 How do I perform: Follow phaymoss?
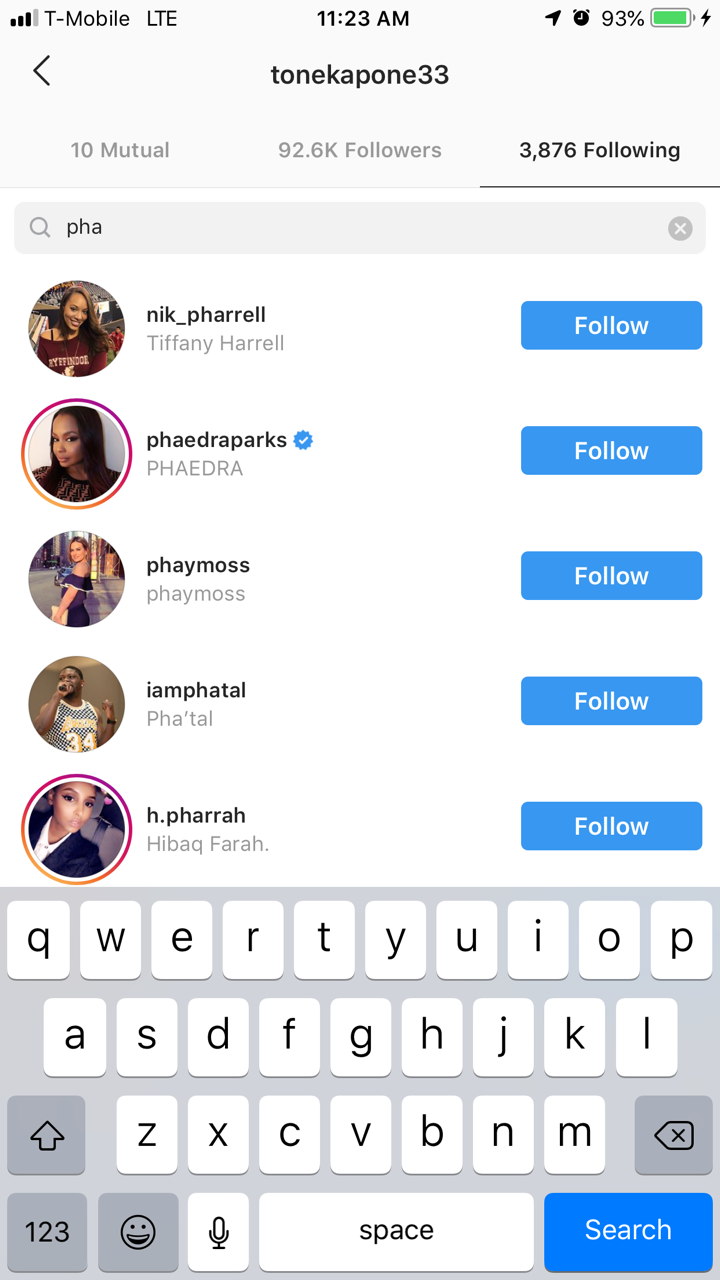tap(611, 575)
